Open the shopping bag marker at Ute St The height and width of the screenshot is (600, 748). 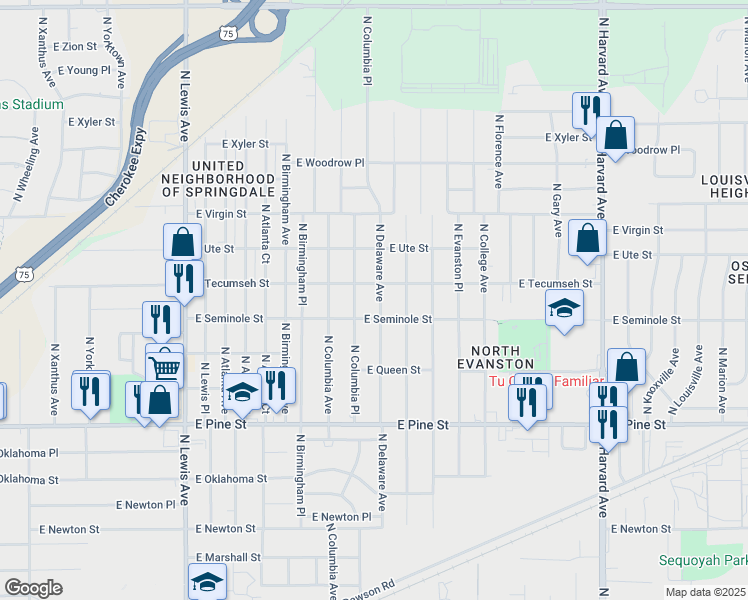182,241
